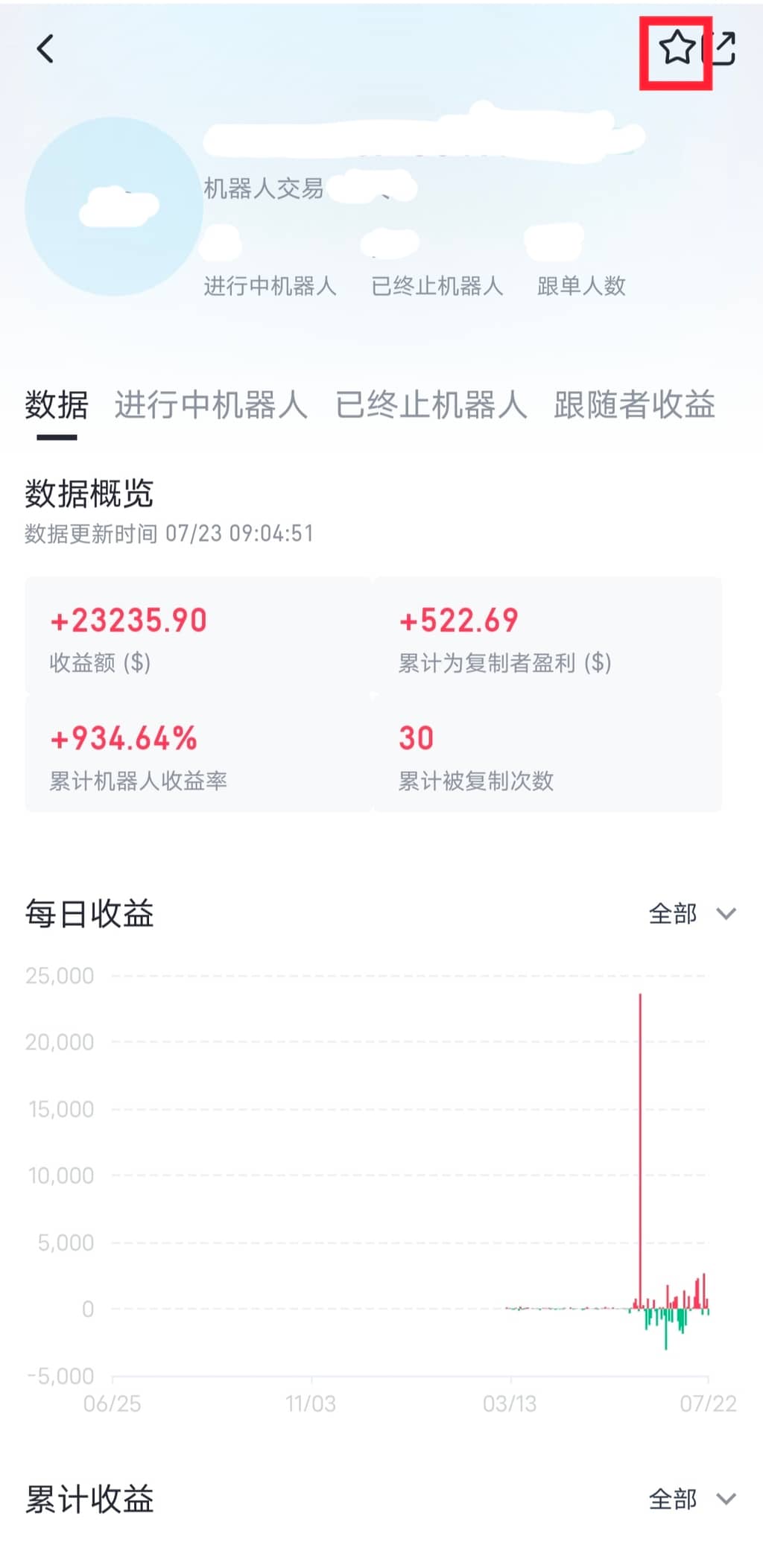
Task: Switch to the 进行中机器人 tab
Action: 211,405
